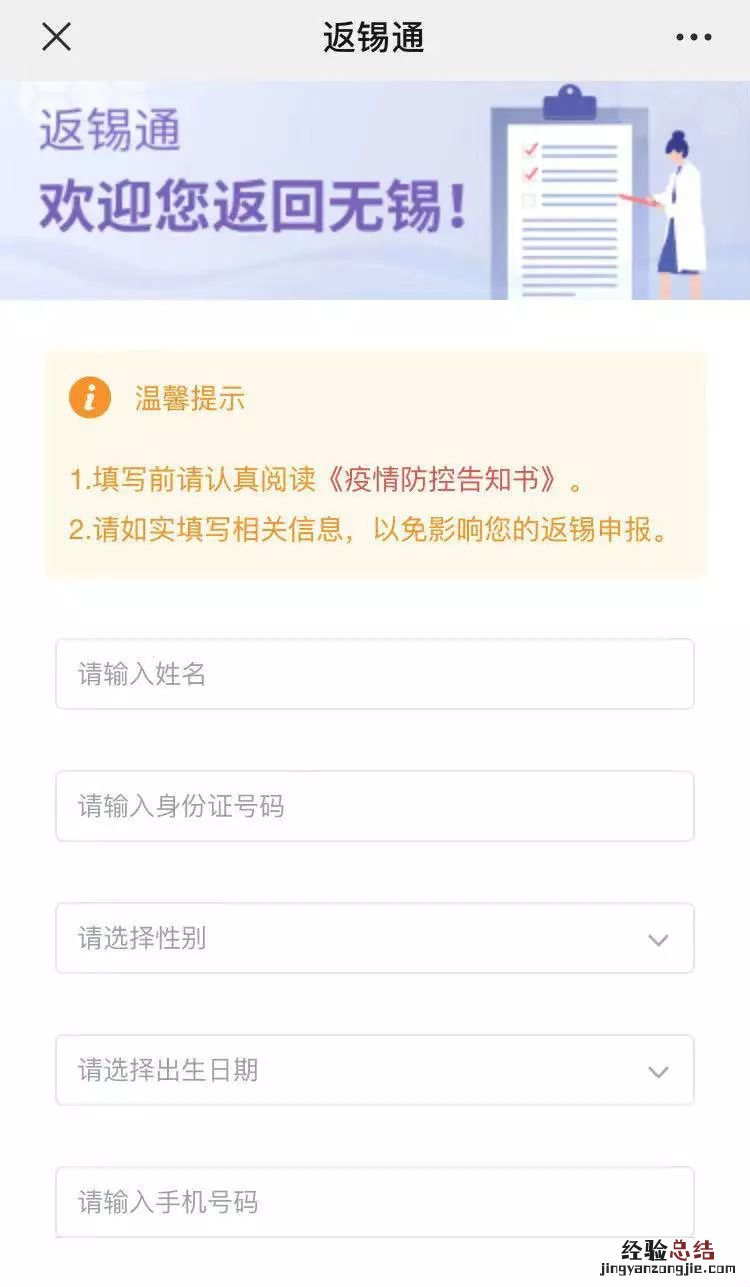Enter the 请输入手机号码 phone number field

[x=374, y=1201]
